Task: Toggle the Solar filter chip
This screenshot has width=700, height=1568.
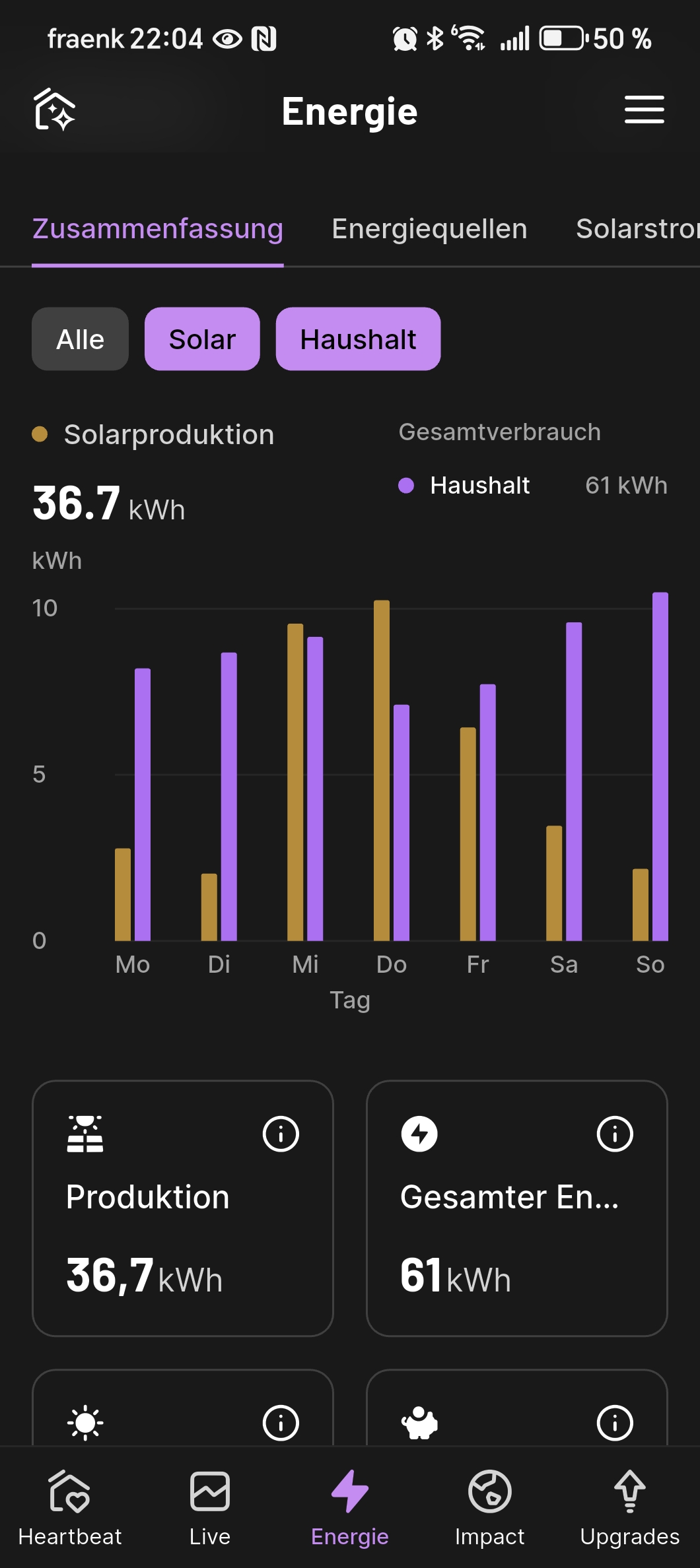Action: (x=202, y=339)
